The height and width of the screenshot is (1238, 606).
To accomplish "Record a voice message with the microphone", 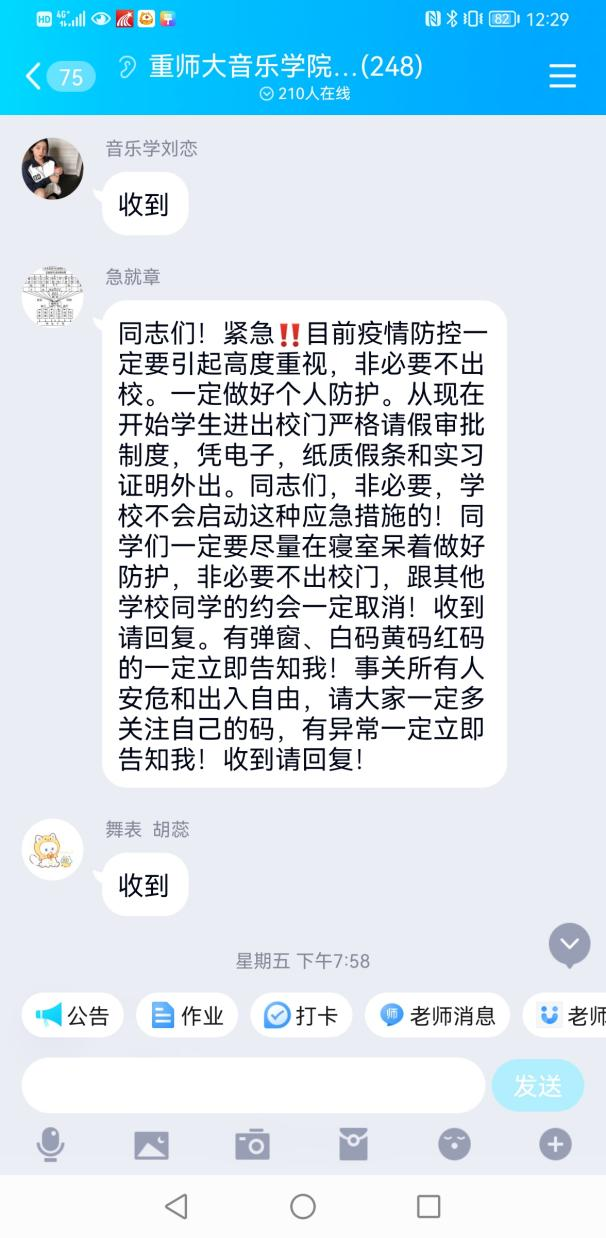I will (x=50, y=1144).
